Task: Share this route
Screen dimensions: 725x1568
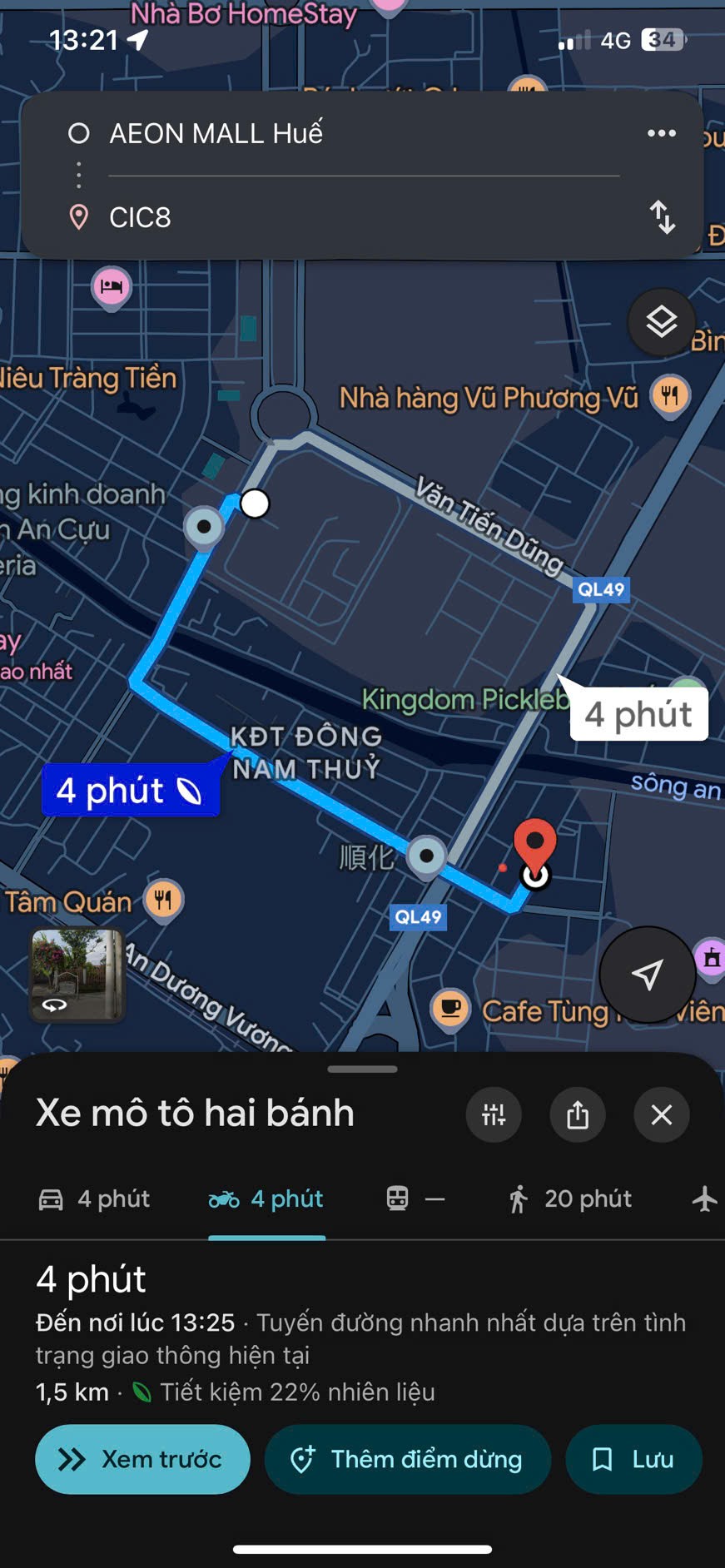Action: [x=578, y=1114]
